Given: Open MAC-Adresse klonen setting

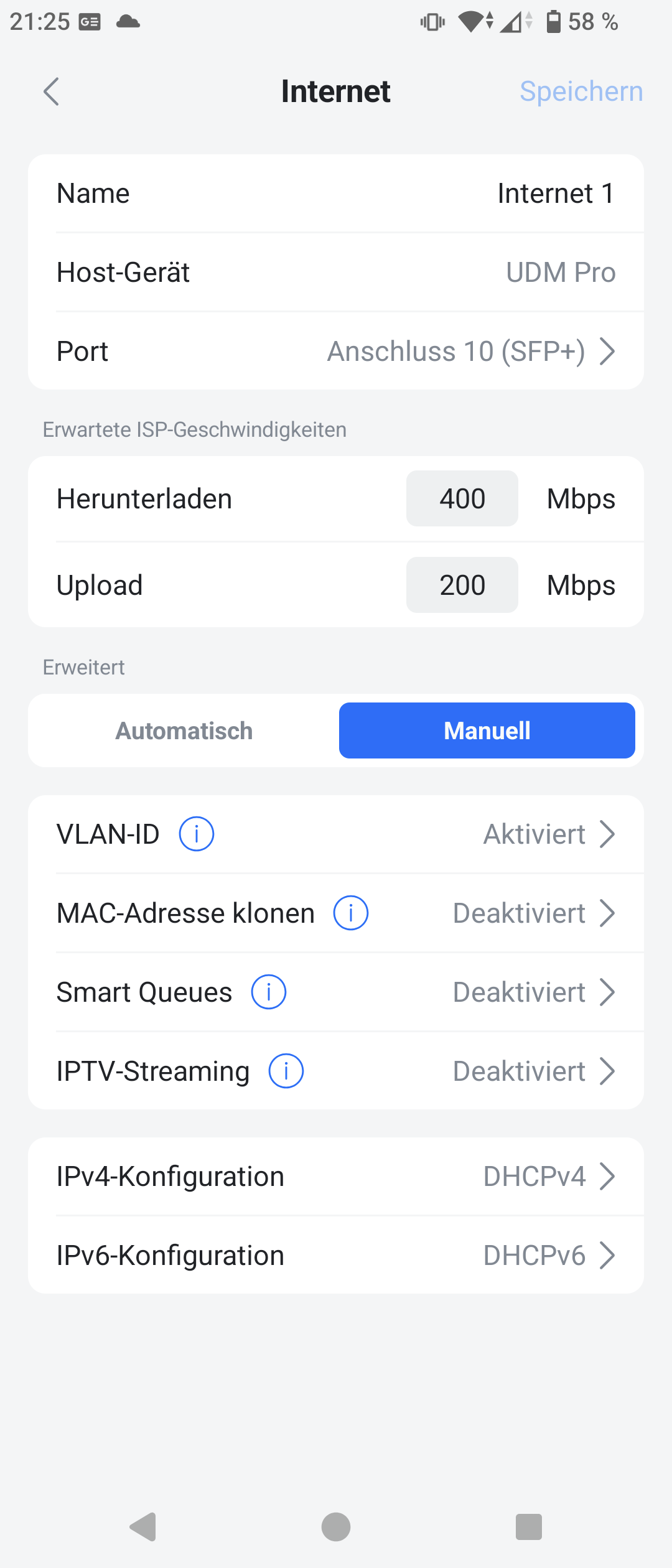Looking at the screenshot, I should pyautogui.click(x=533, y=913).
